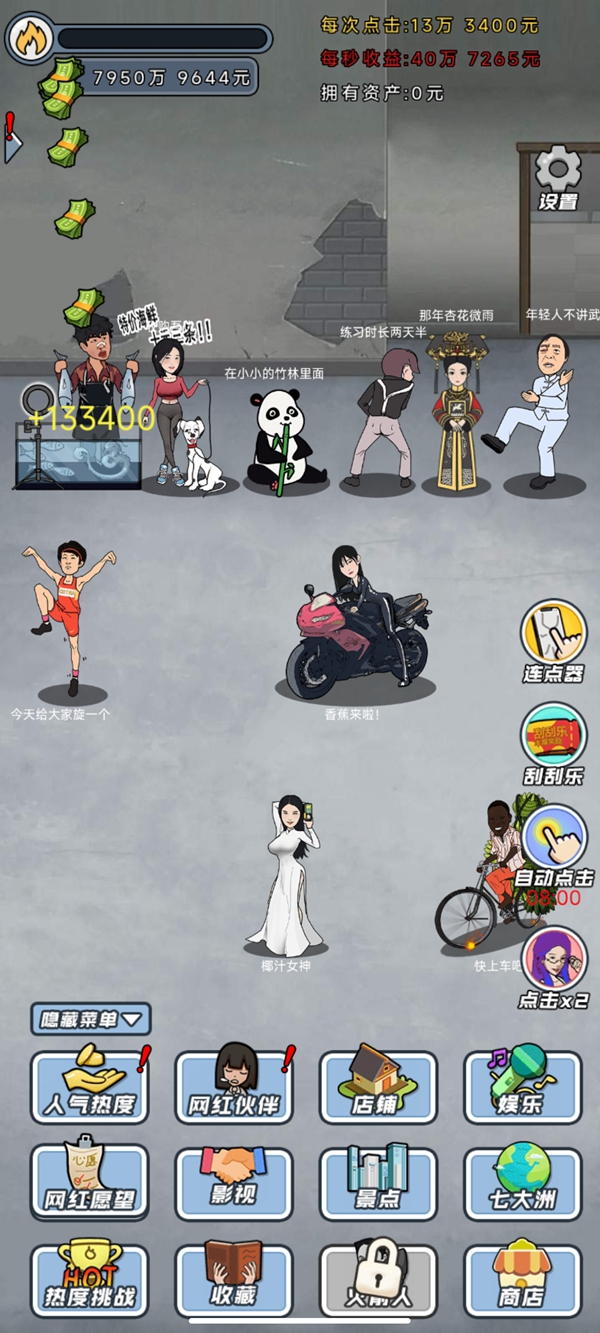The image size is (600, 1333).
Task: Open 人气热度 popularity menu
Action: pos(89,1087)
